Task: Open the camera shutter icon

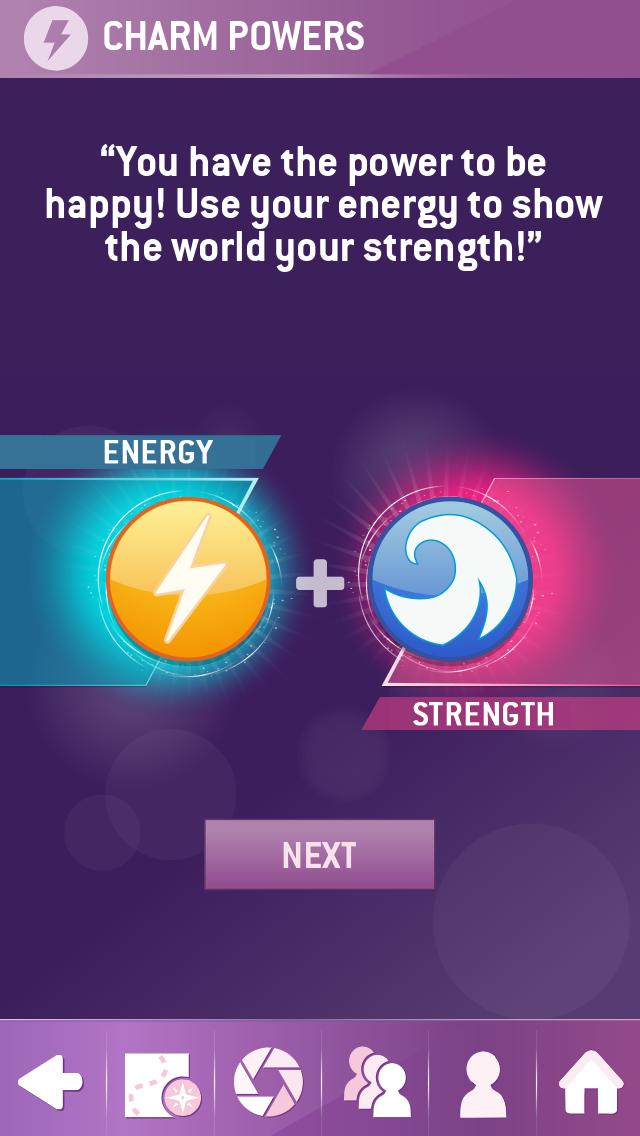Action: pos(267,1082)
